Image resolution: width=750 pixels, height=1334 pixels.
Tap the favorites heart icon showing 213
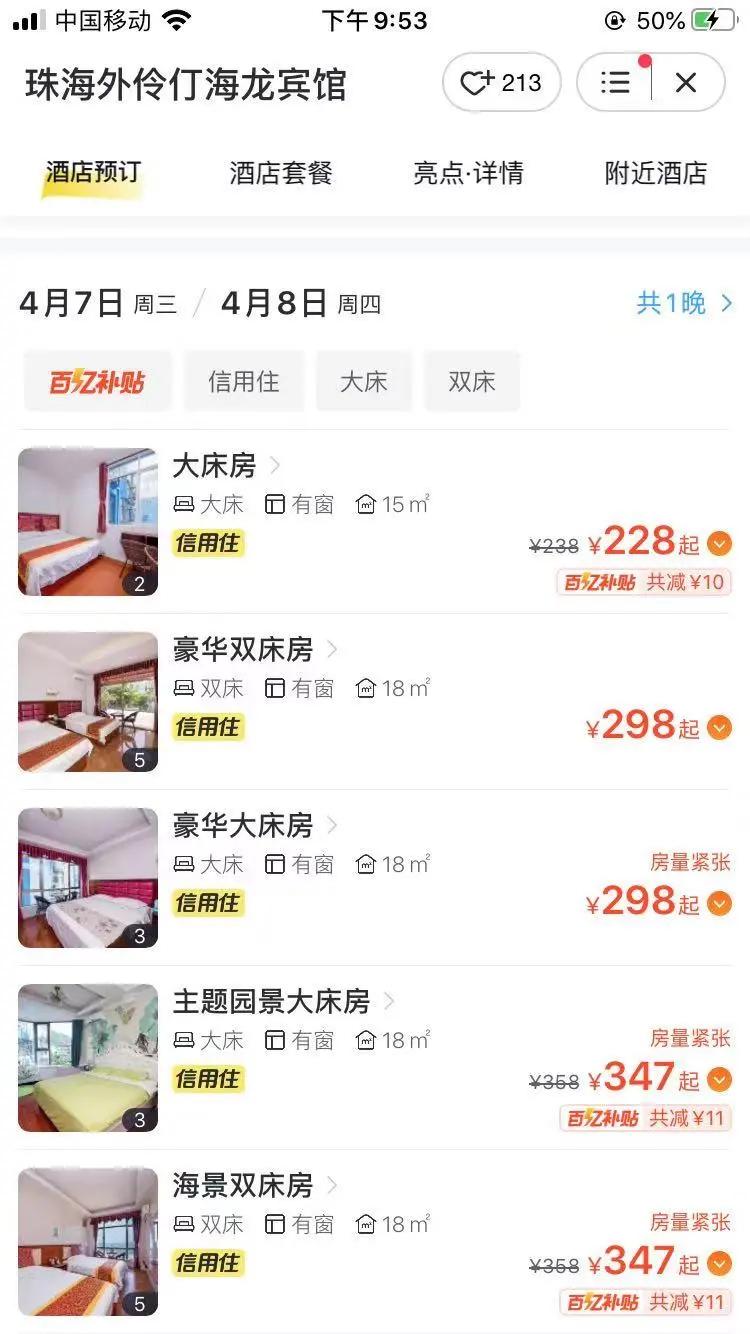[x=501, y=83]
